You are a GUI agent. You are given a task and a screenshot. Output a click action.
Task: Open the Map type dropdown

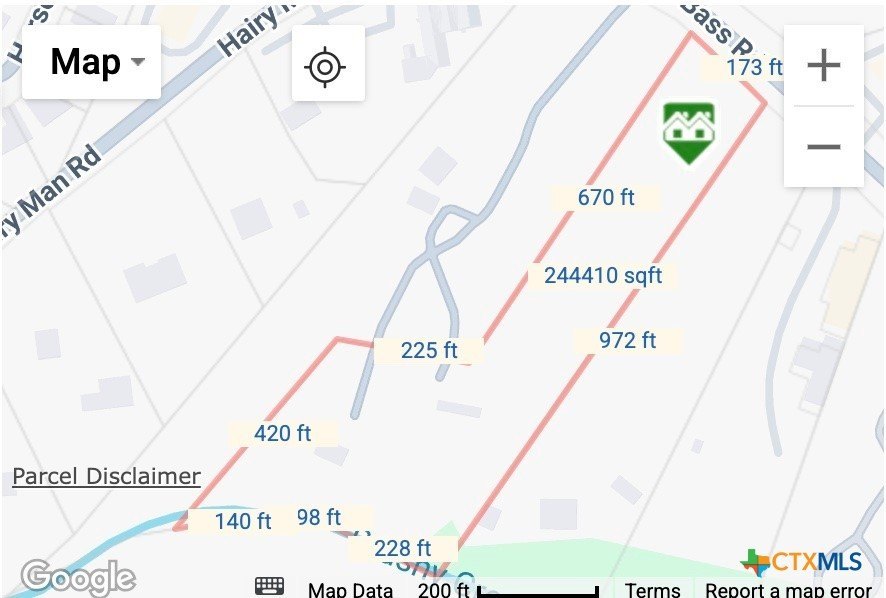pyautogui.click(x=91, y=62)
